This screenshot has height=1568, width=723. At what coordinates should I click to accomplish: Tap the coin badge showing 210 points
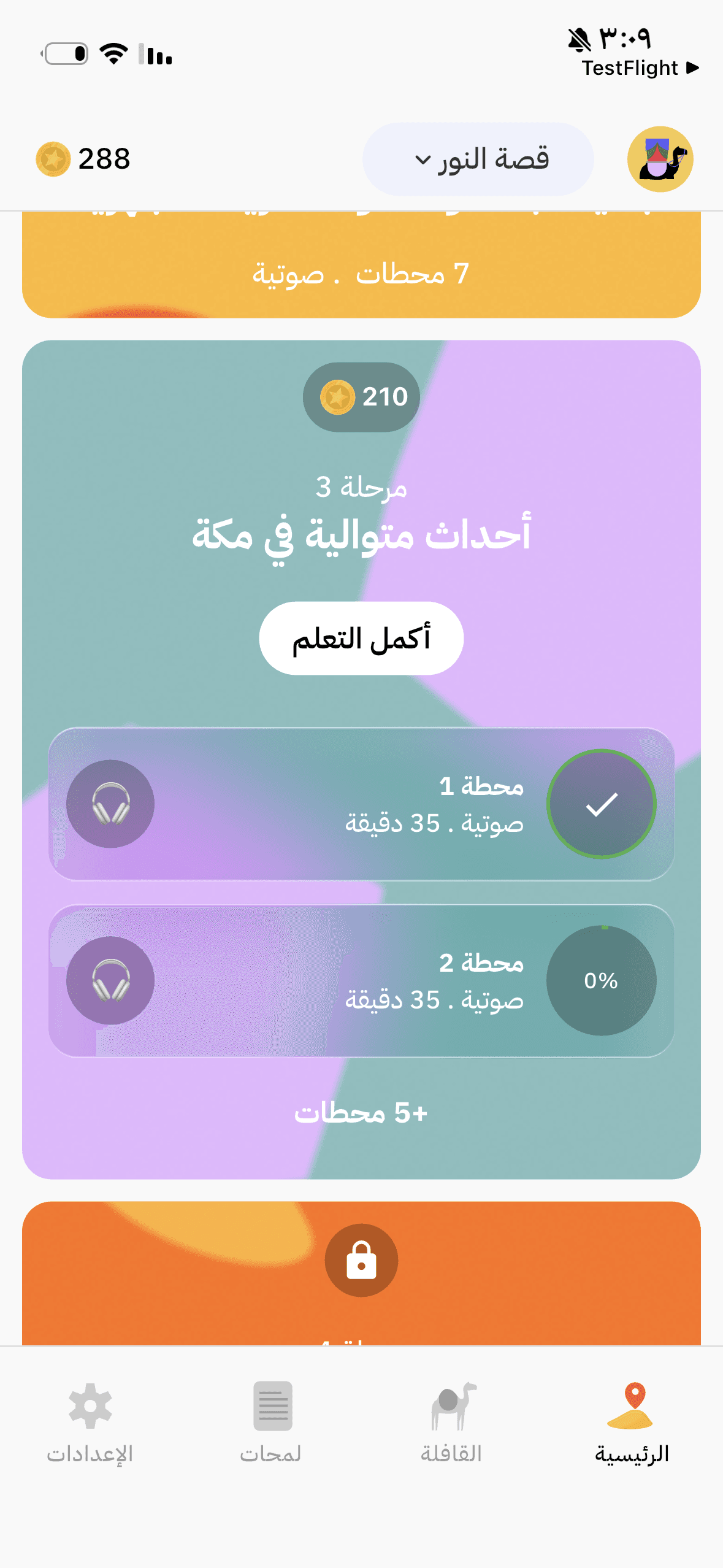tap(361, 397)
